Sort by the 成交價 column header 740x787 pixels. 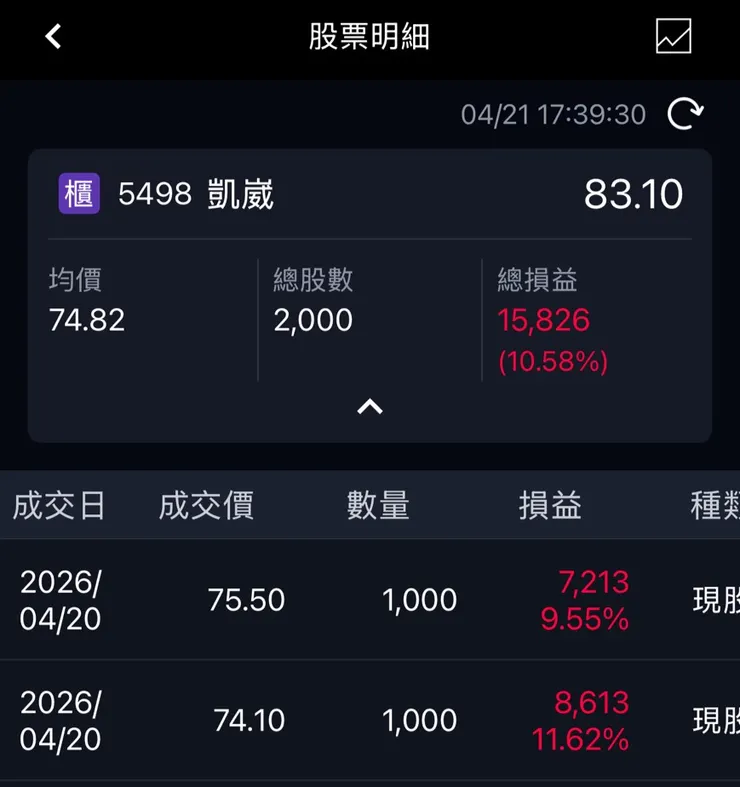click(x=207, y=506)
